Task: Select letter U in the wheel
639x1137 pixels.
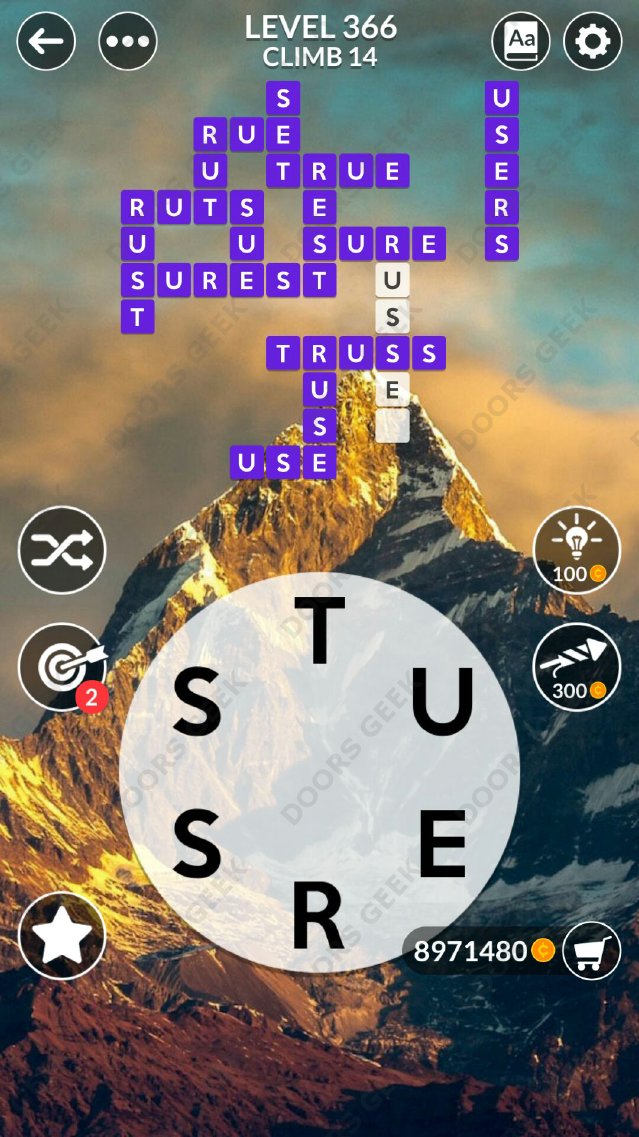Action: point(442,700)
